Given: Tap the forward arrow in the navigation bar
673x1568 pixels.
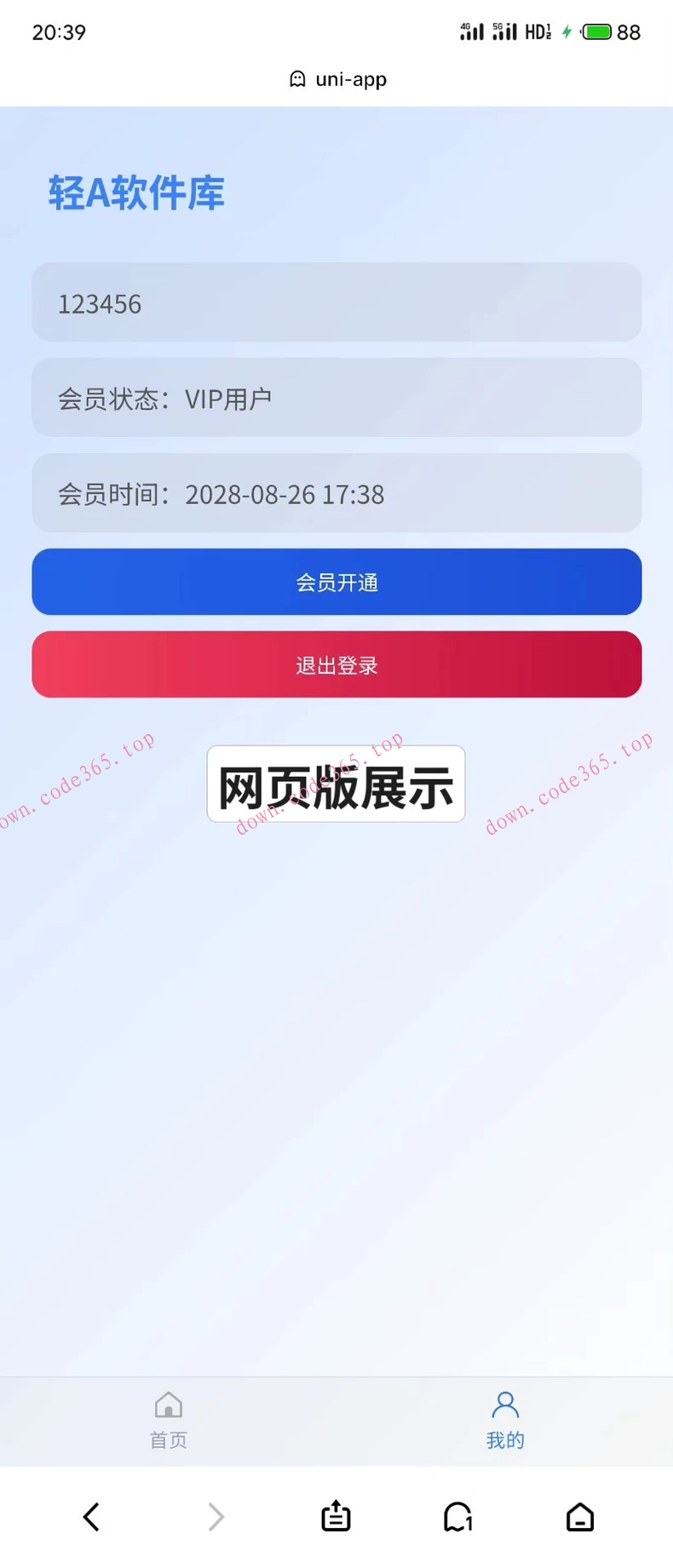Looking at the screenshot, I should pos(214,1517).
